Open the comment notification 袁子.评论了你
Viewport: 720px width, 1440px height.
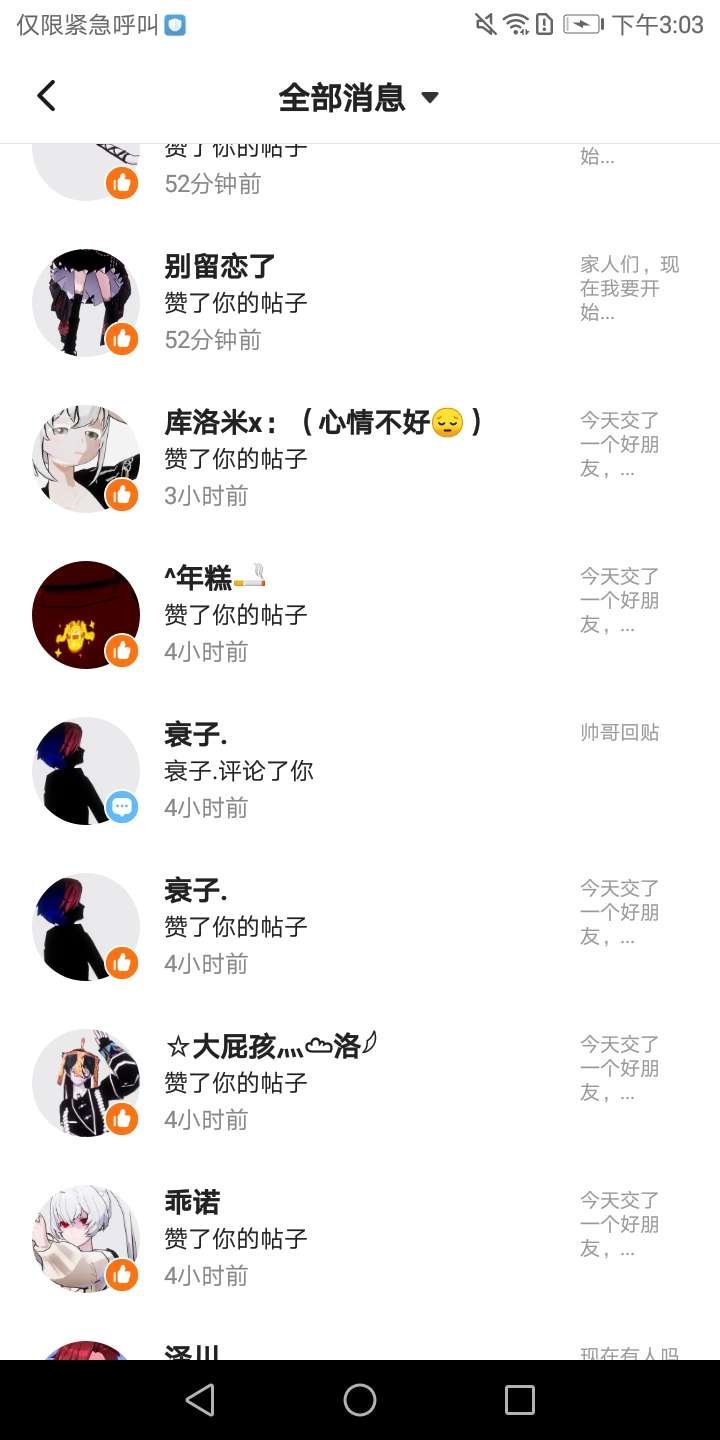(x=360, y=770)
